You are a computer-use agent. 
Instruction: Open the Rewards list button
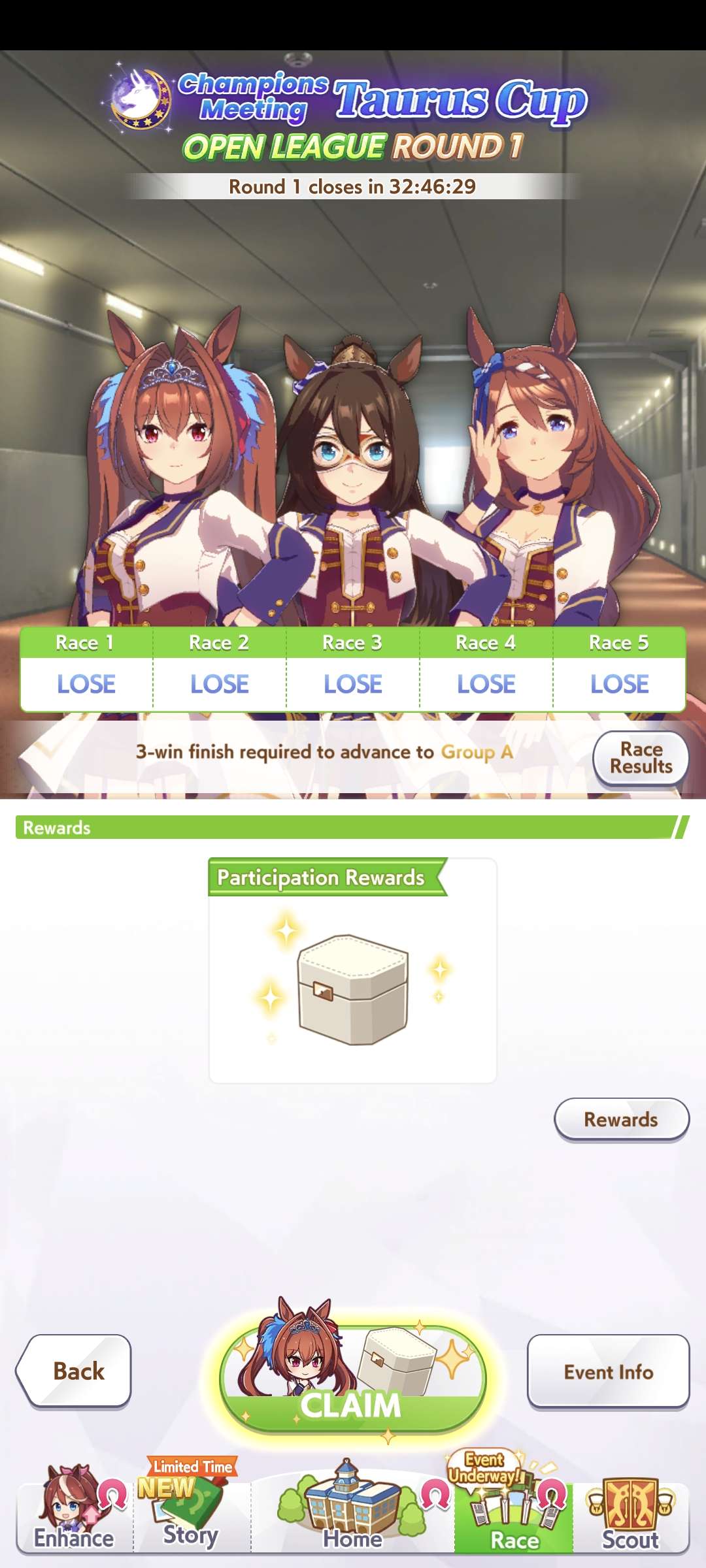pyautogui.click(x=621, y=1119)
